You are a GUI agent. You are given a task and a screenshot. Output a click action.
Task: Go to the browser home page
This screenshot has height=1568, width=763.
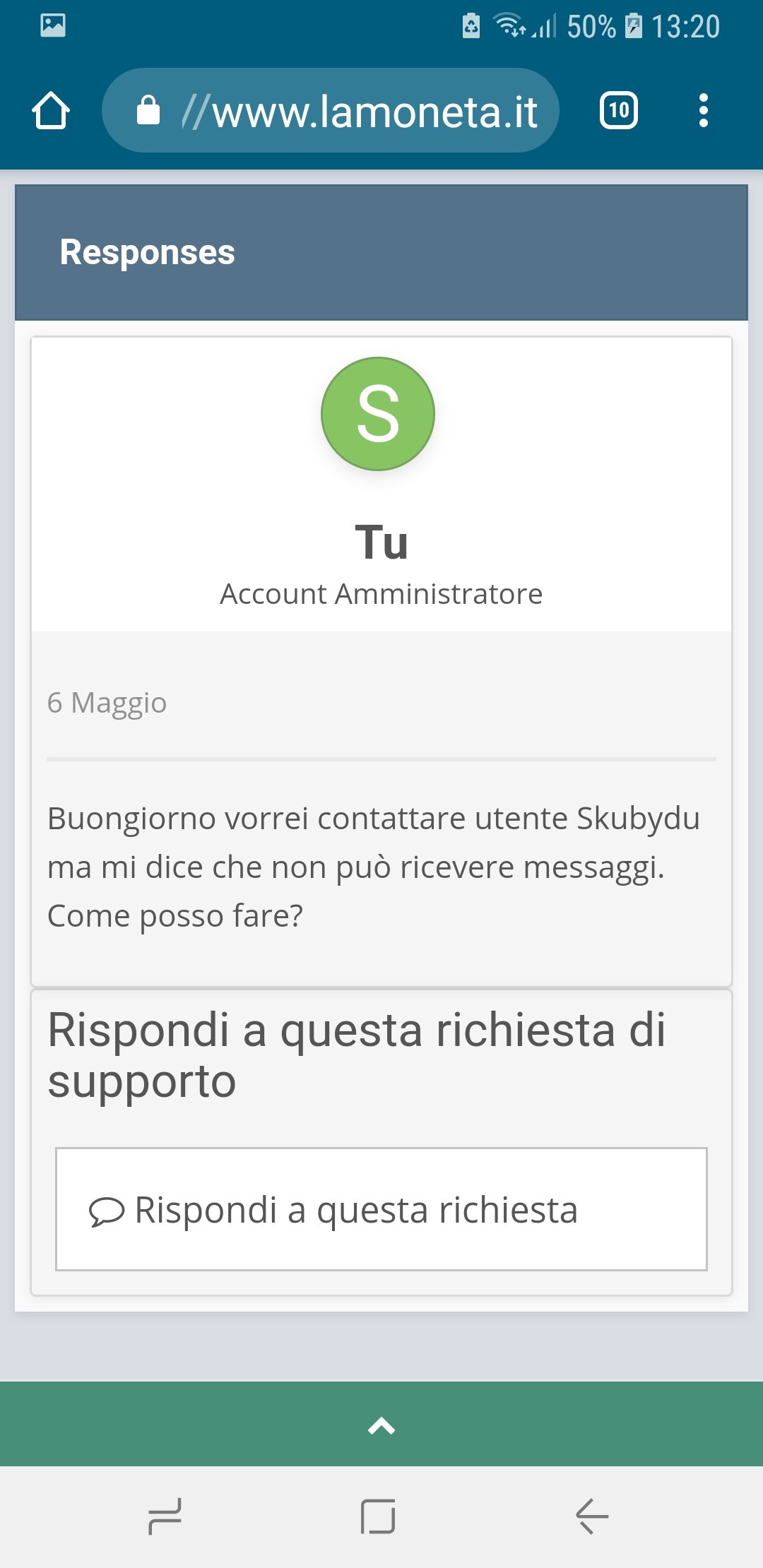point(51,111)
